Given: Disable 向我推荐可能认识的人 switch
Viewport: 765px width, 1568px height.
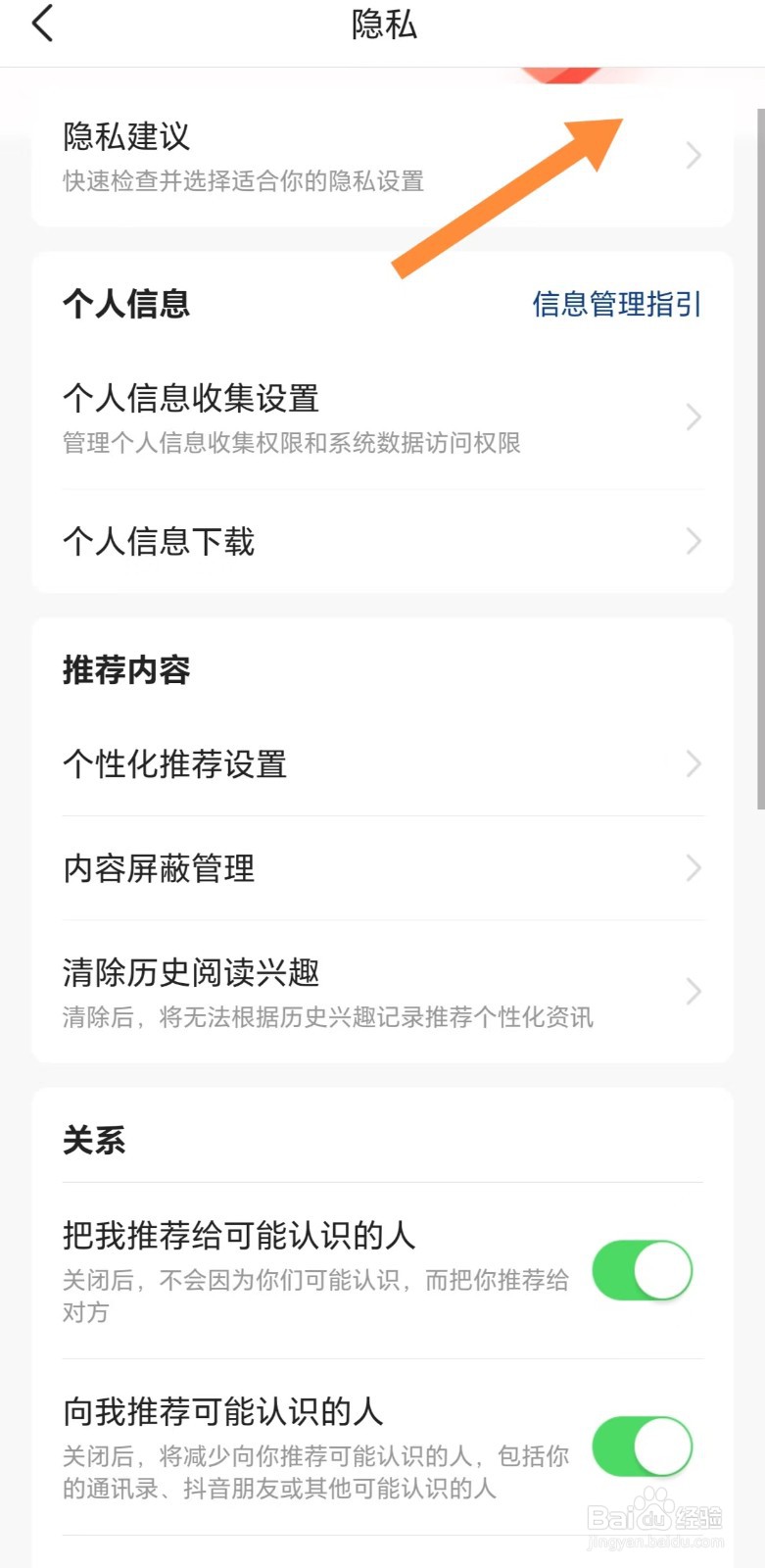Looking at the screenshot, I should click(643, 1445).
